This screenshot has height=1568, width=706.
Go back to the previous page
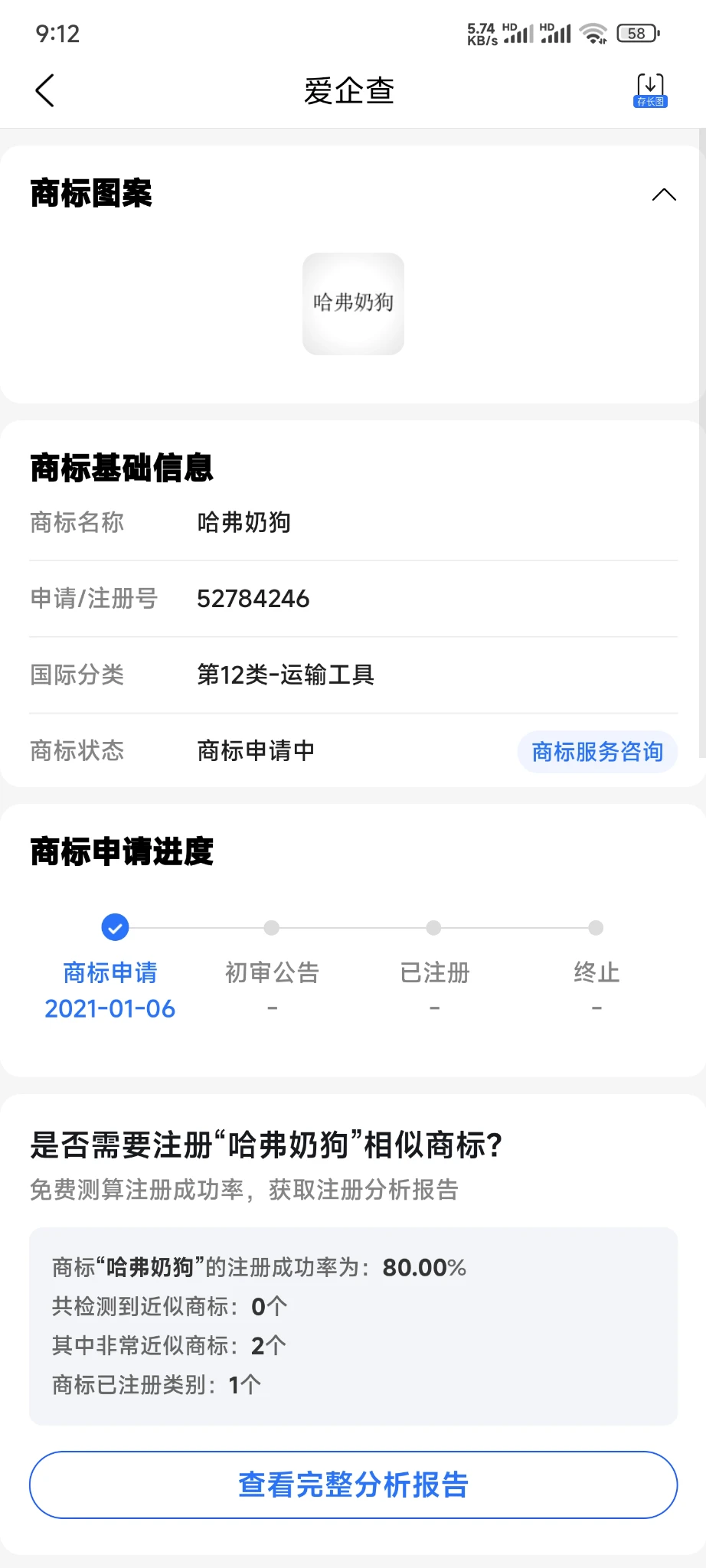tap(45, 90)
